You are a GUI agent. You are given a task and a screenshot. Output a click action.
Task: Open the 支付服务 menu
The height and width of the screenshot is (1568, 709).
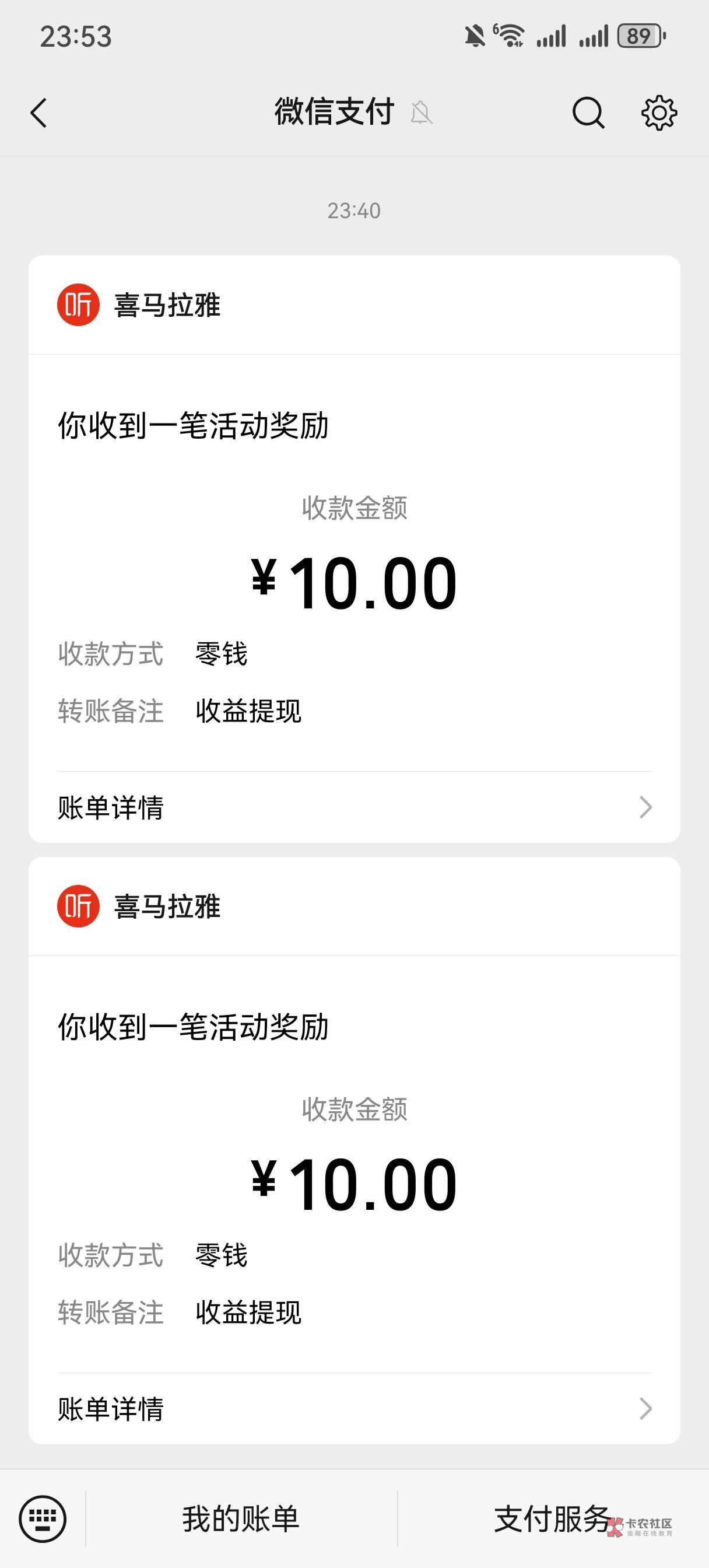(x=553, y=1520)
